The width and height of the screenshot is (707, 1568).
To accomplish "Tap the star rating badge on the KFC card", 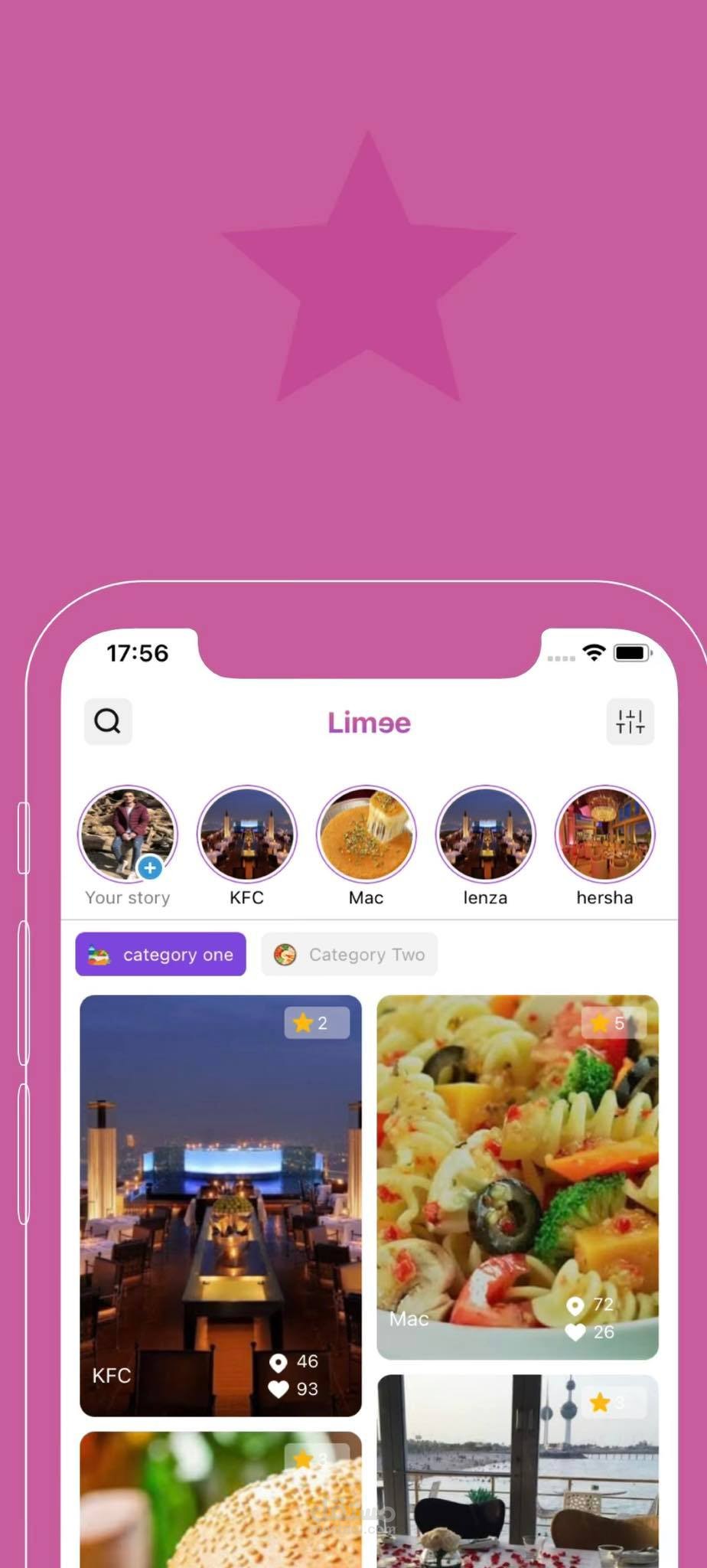I will pyautogui.click(x=316, y=1022).
